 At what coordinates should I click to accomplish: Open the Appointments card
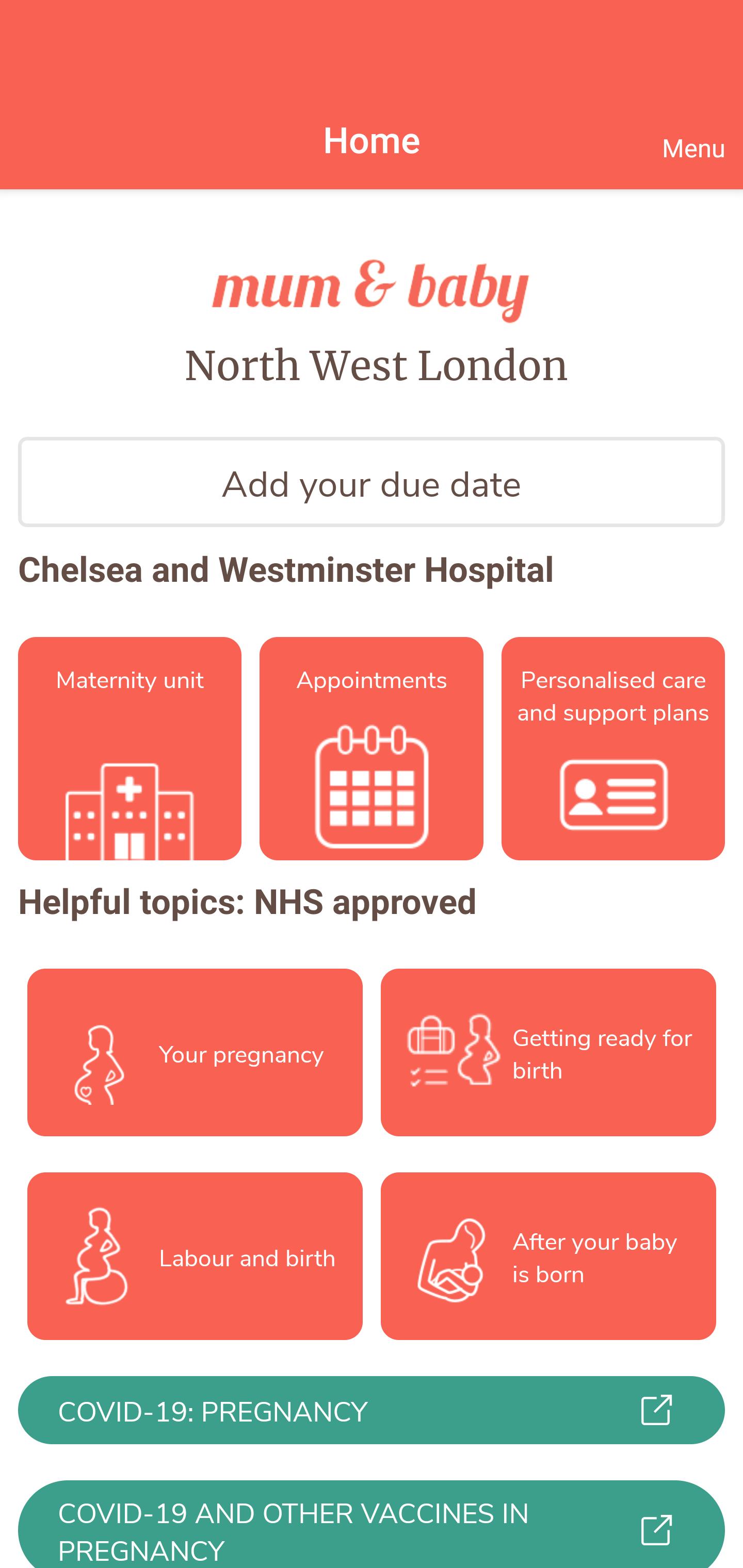[x=372, y=748]
